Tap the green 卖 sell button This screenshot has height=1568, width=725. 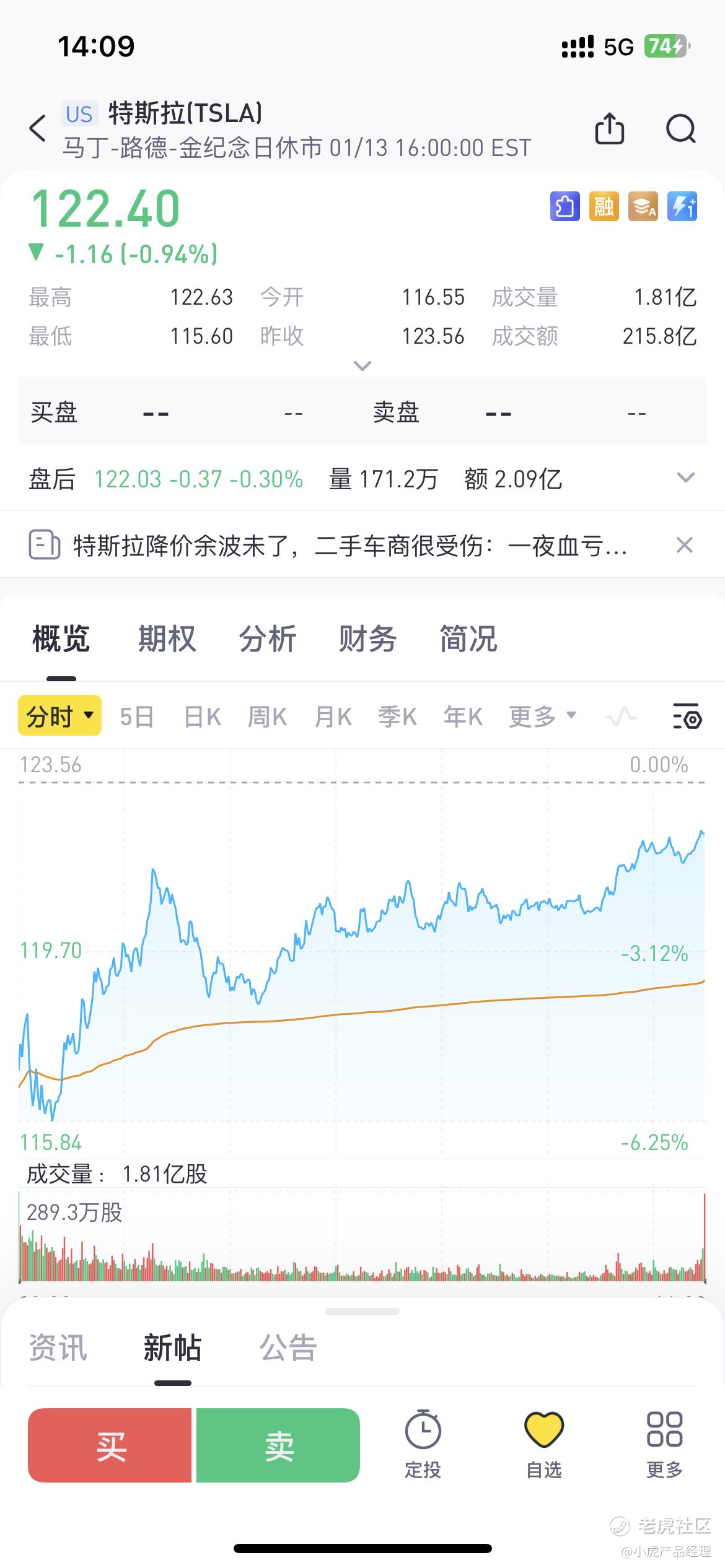pyautogui.click(x=278, y=1445)
